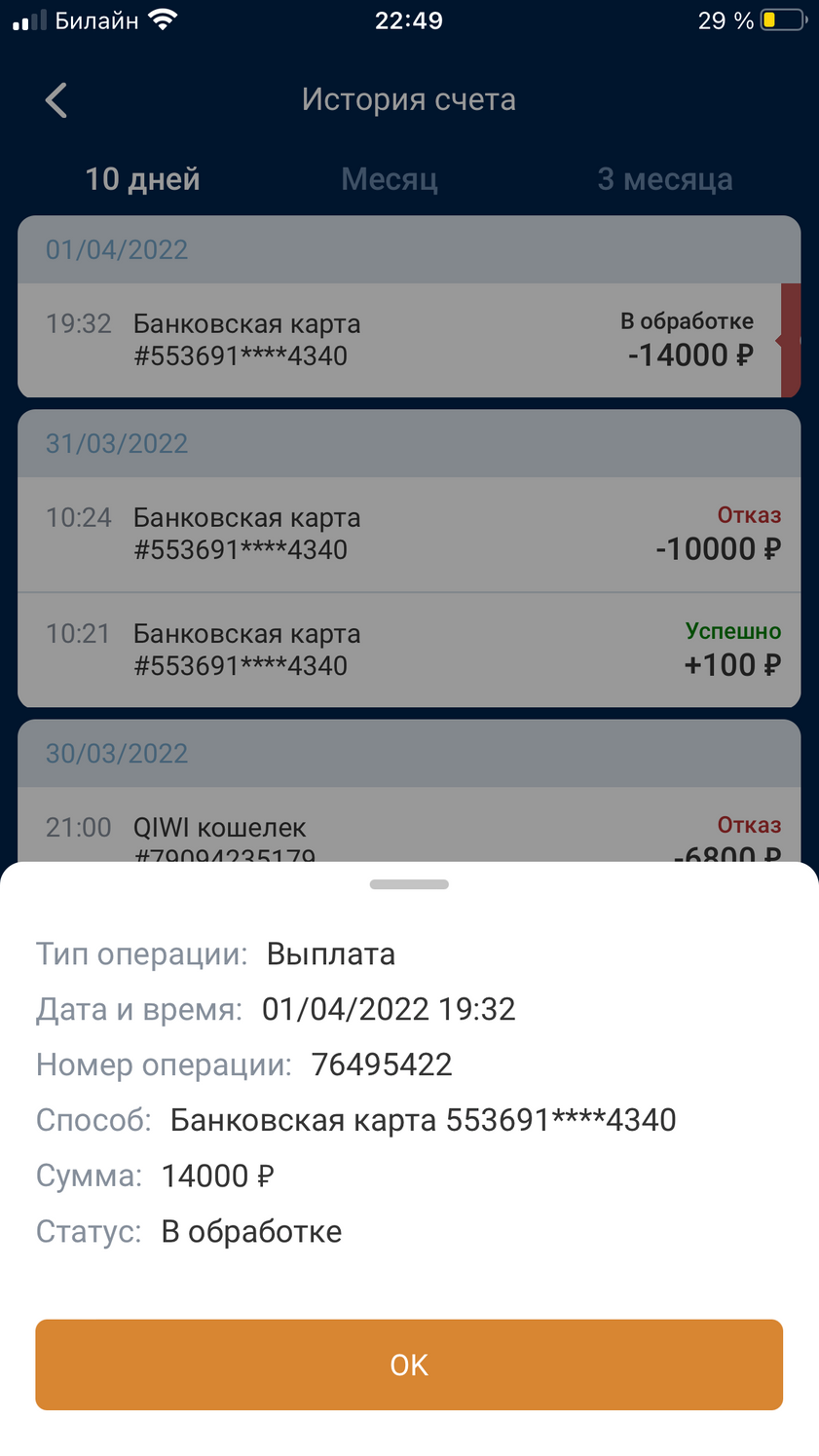Select the 3 месяца period tab
The image size is (819, 1456).
(665, 179)
